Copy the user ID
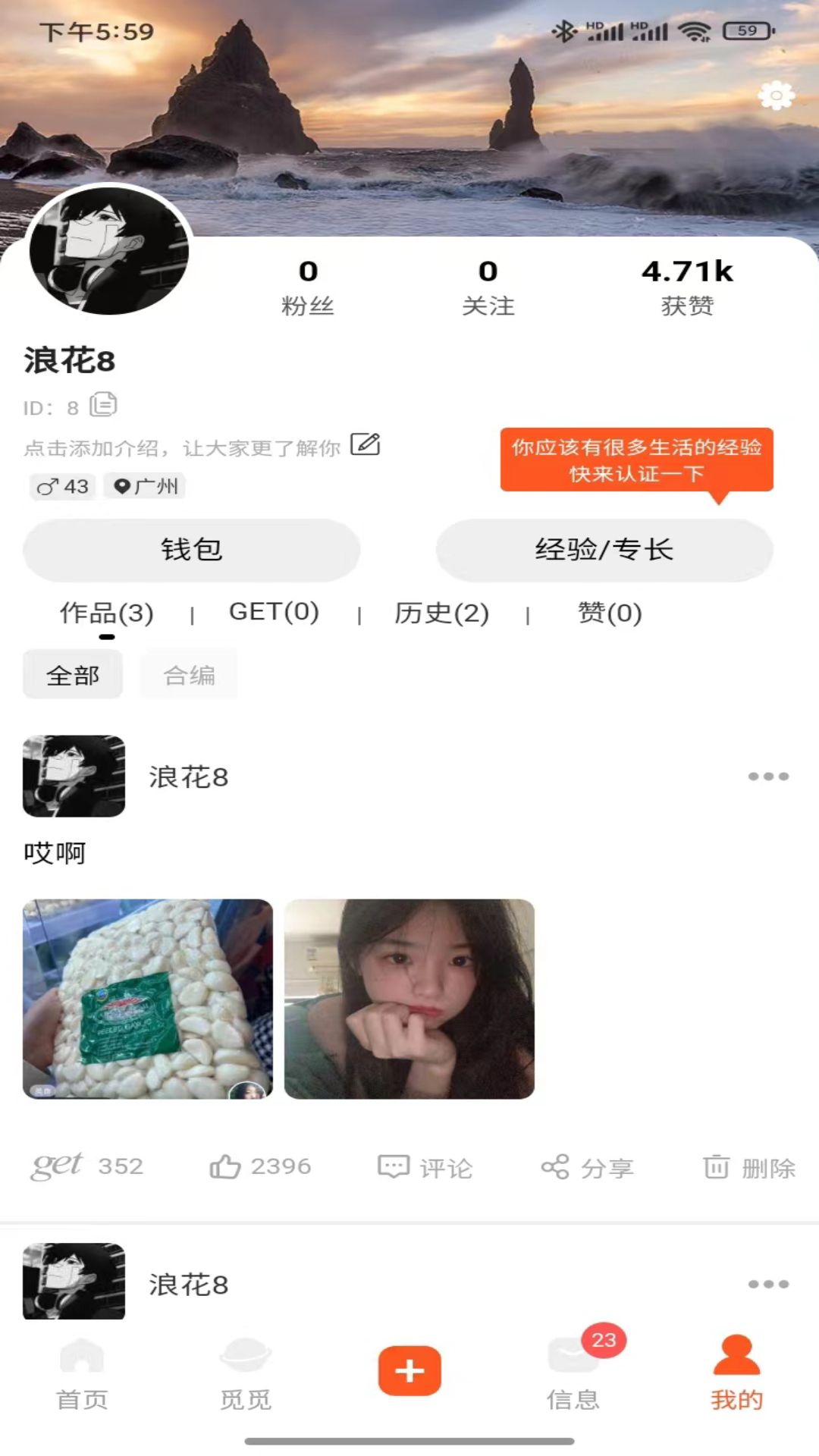 [103, 405]
